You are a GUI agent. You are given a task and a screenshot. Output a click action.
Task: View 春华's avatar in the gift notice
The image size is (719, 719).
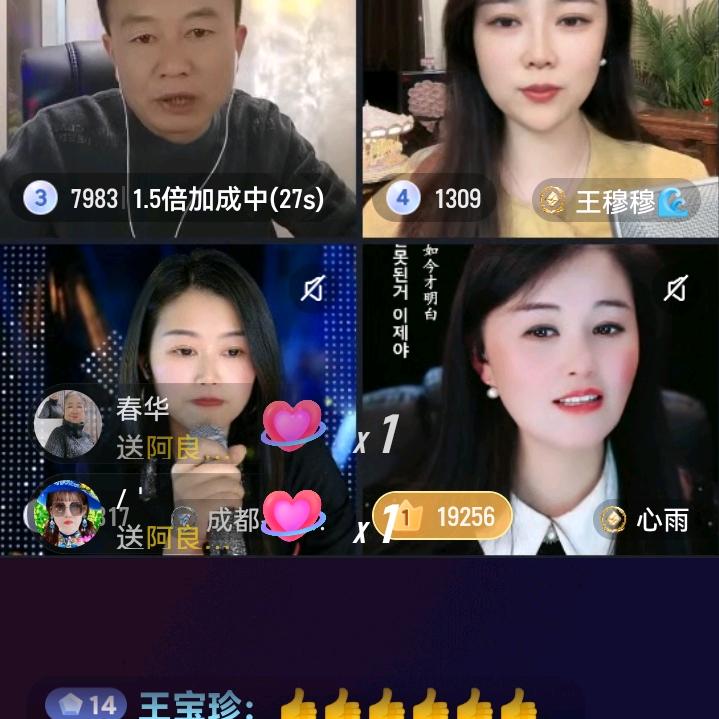(x=67, y=423)
